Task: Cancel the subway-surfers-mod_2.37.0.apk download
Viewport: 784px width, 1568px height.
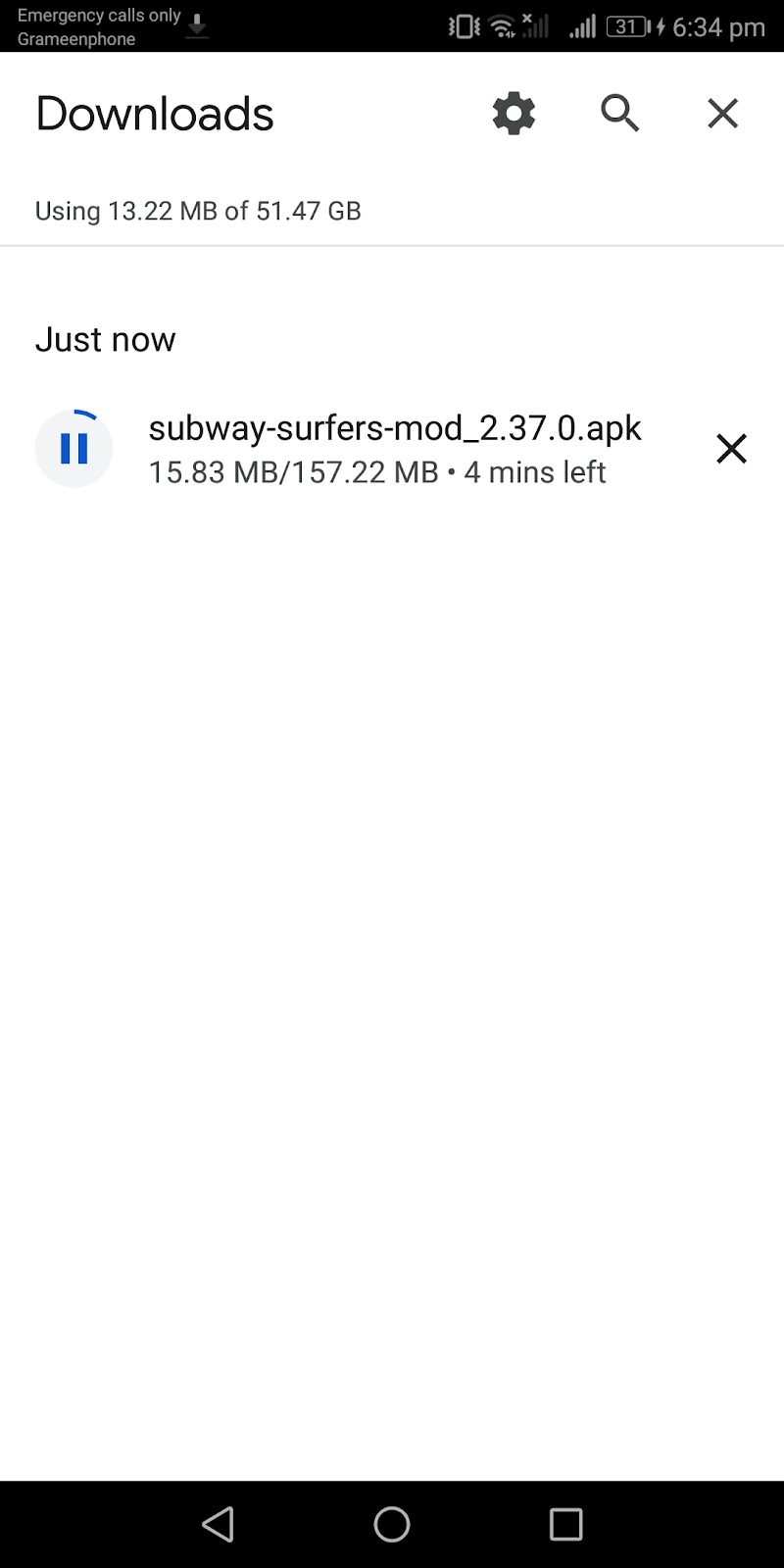Action: coord(731,449)
